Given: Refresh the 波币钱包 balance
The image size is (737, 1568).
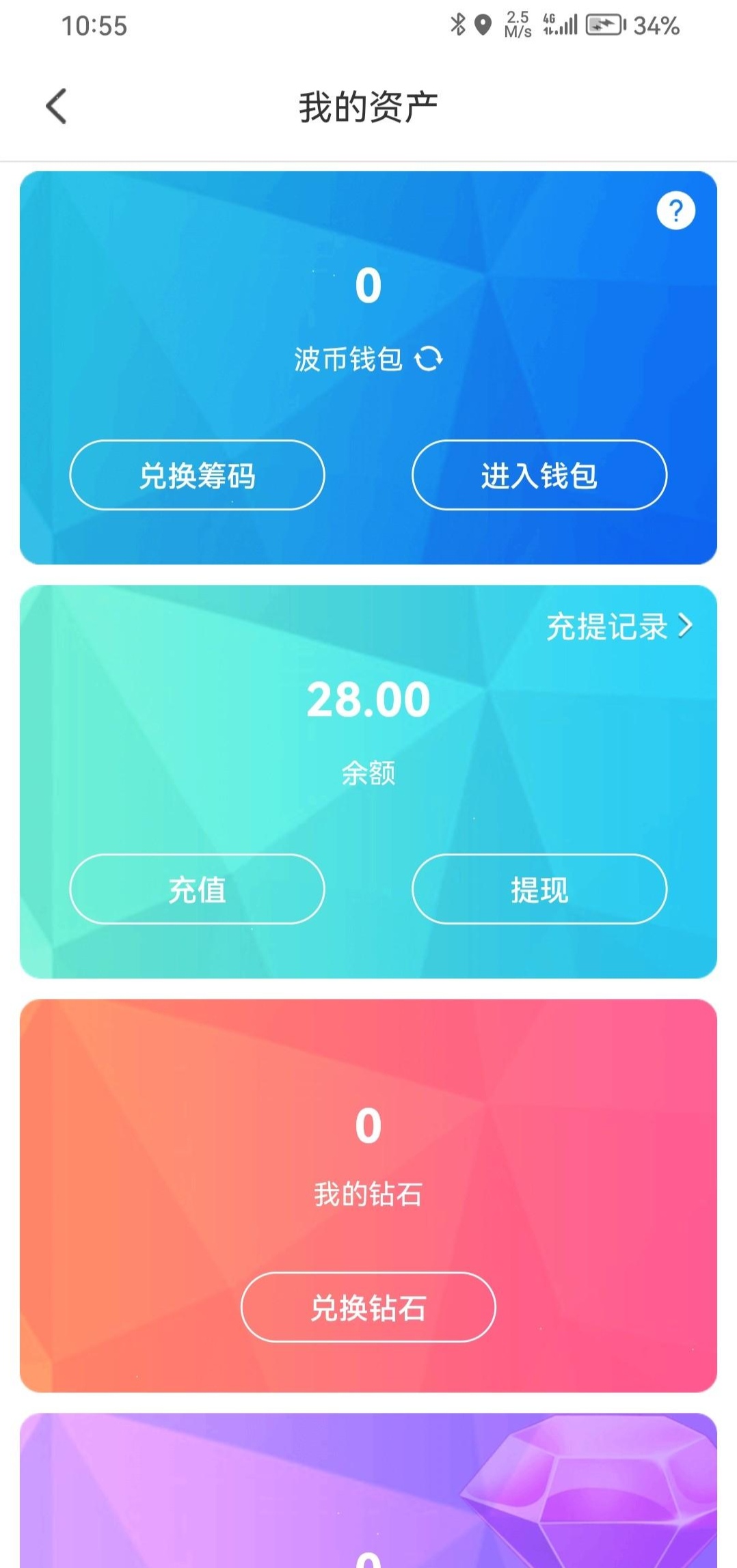Looking at the screenshot, I should click(x=429, y=358).
